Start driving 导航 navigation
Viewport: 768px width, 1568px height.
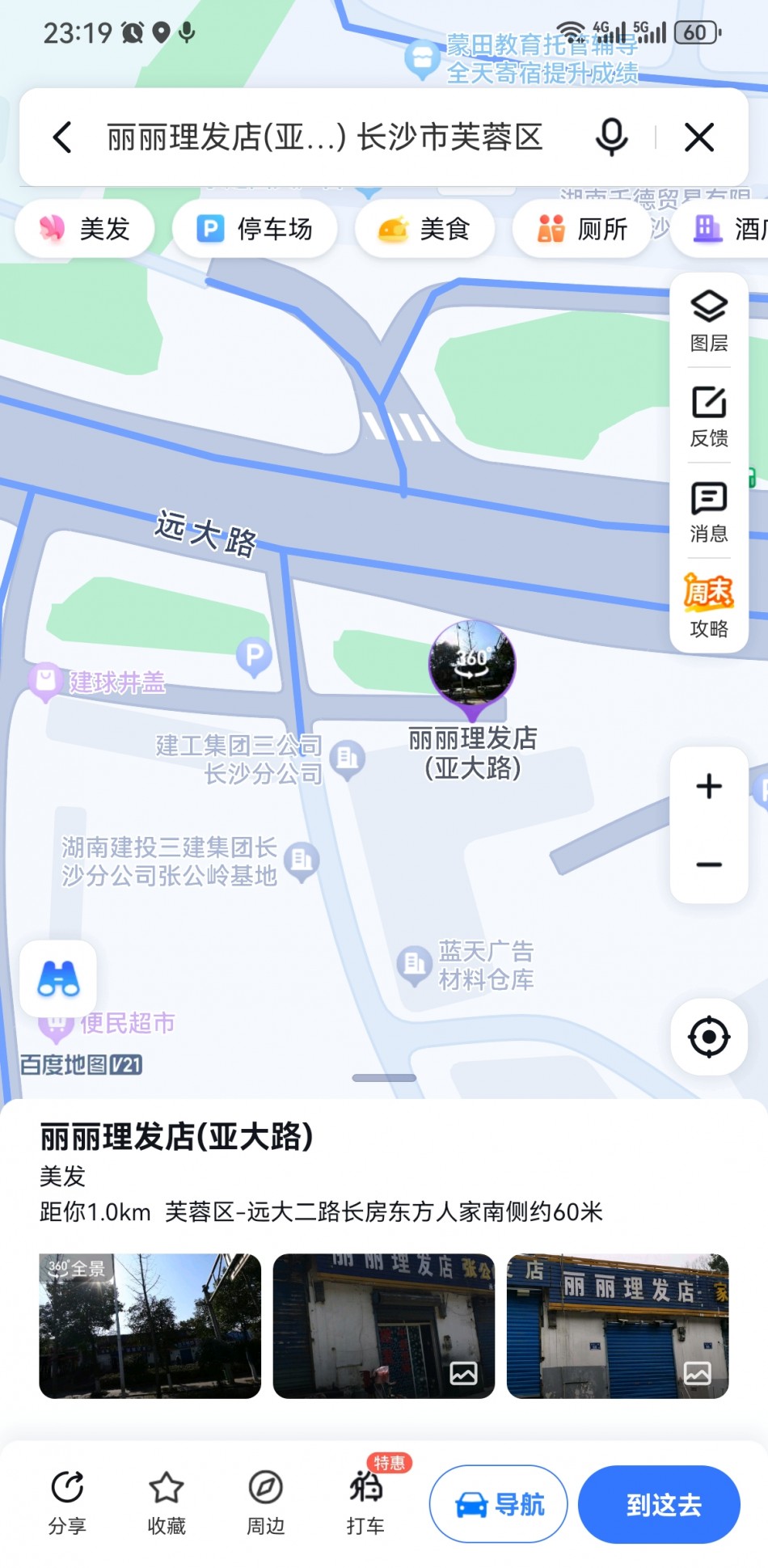click(x=499, y=1504)
